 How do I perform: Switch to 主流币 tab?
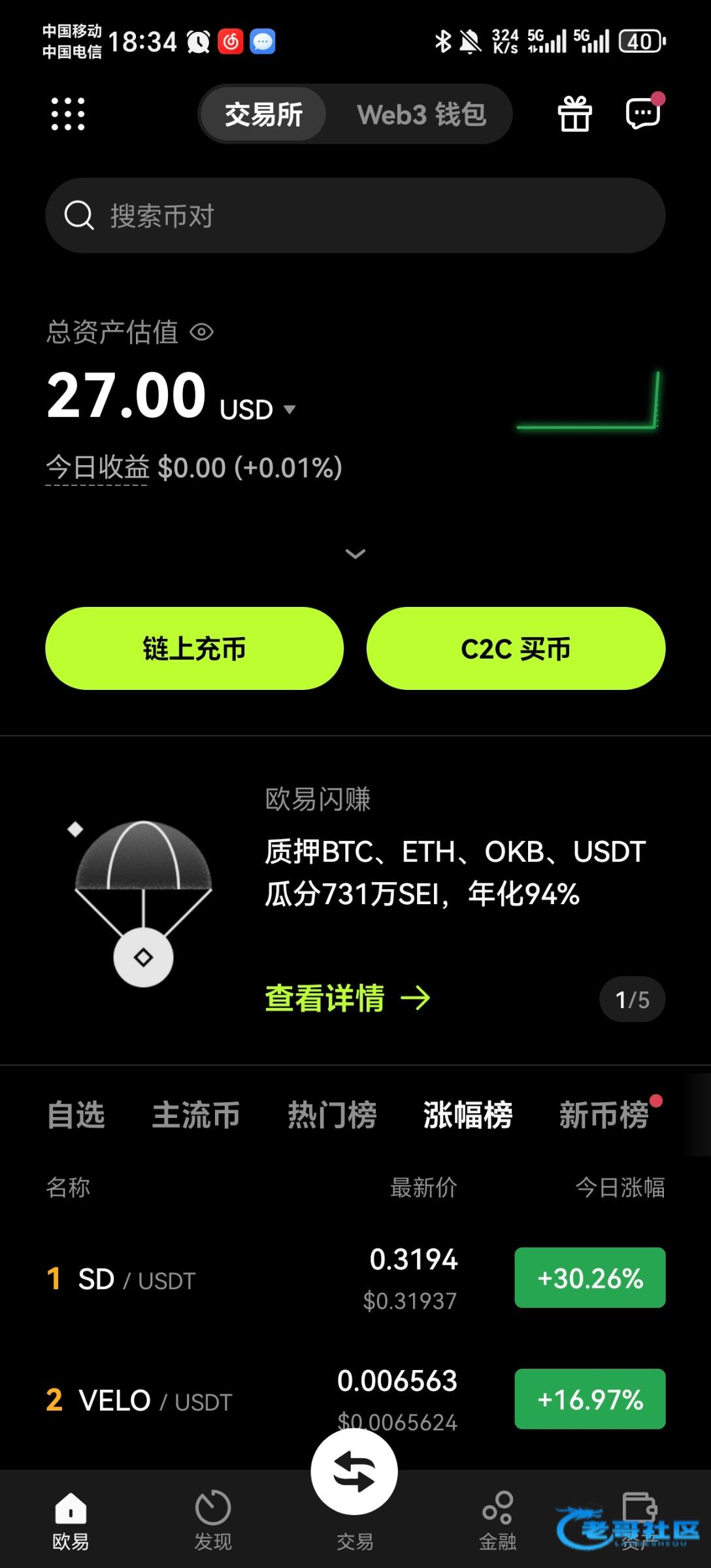click(x=195, y=1115)
